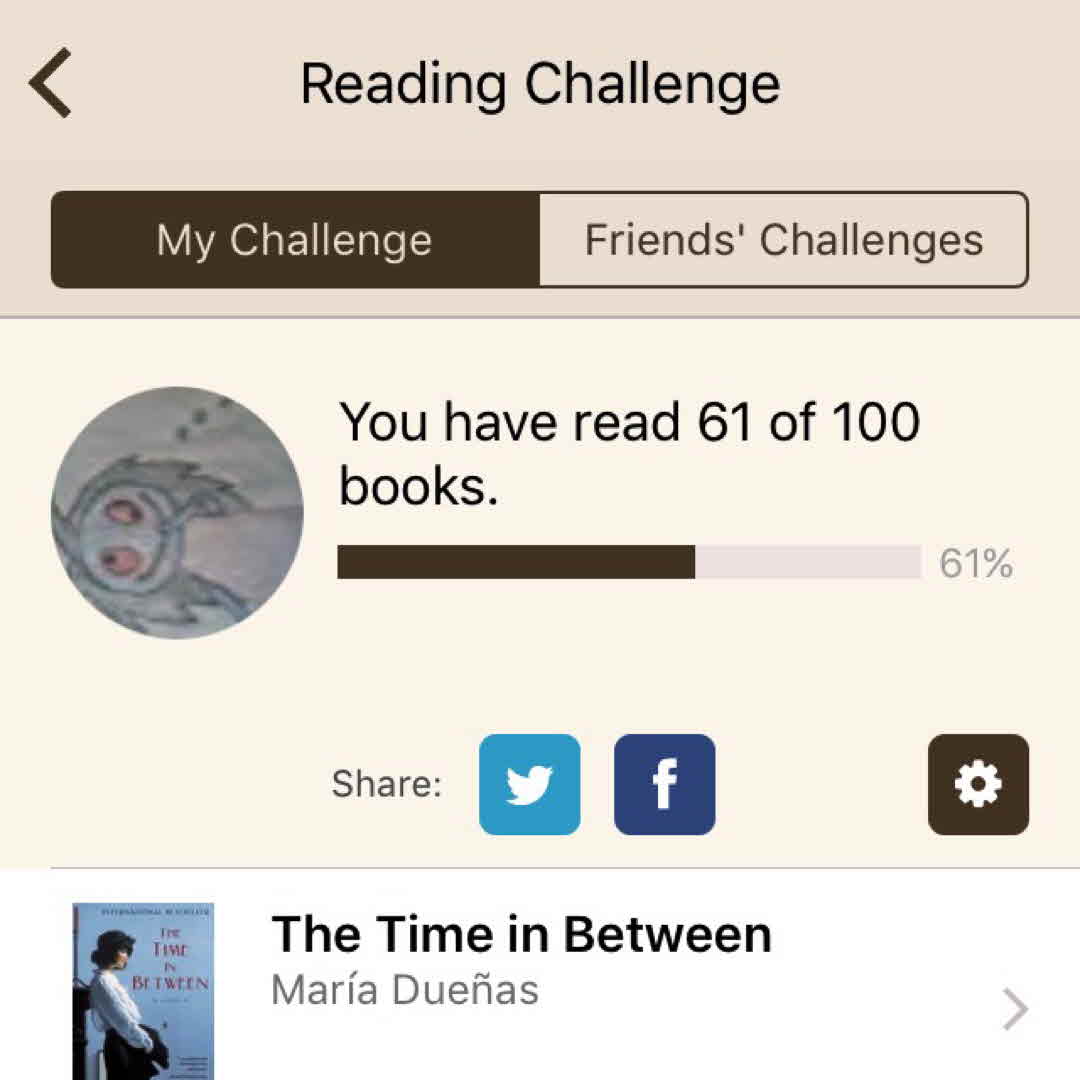Switch to the My Challenge tab
This screenshot has width=1080, height=1080.
click(x=295, y=240)
